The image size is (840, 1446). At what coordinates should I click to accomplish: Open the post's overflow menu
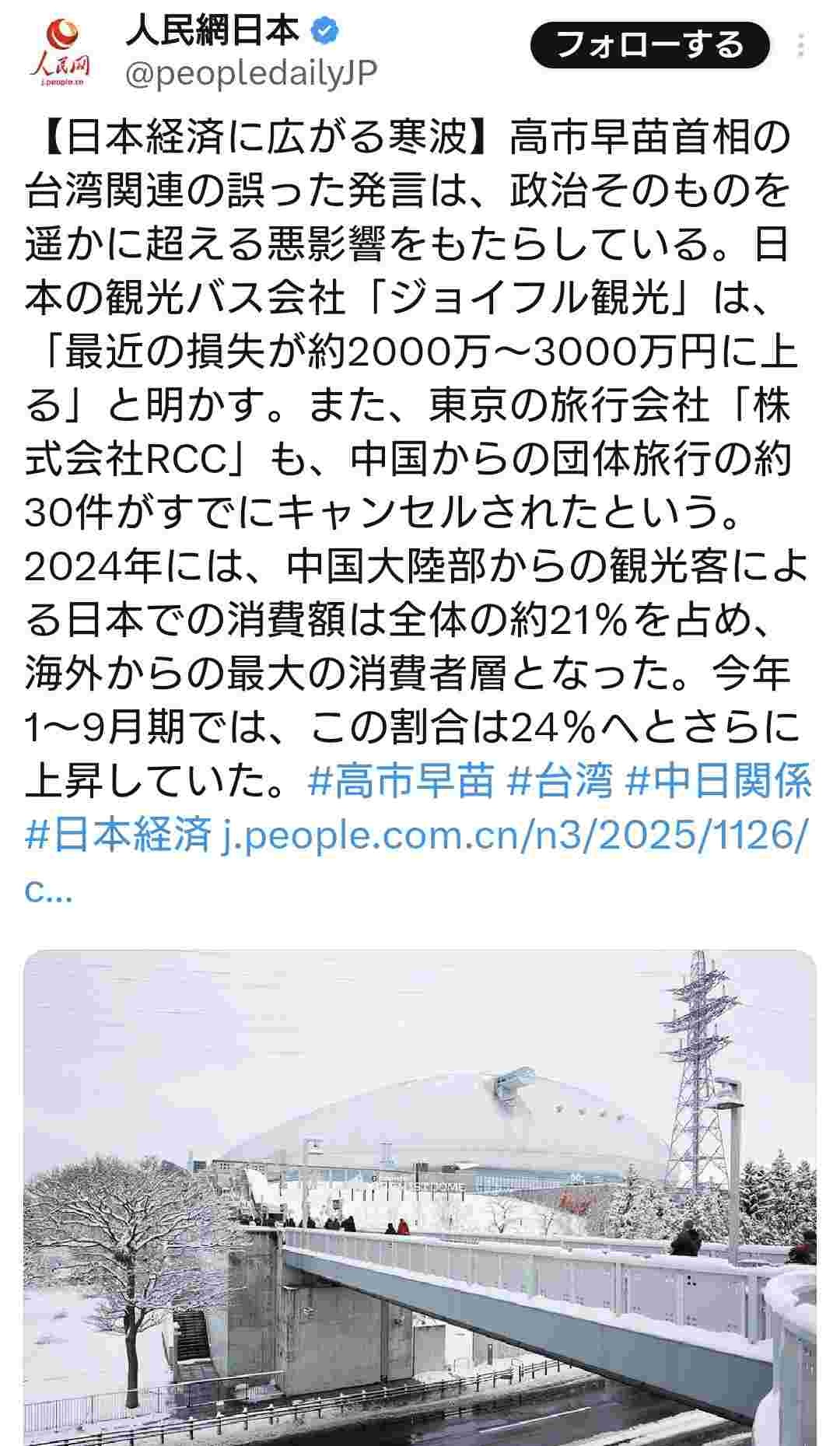pos(801,46)
